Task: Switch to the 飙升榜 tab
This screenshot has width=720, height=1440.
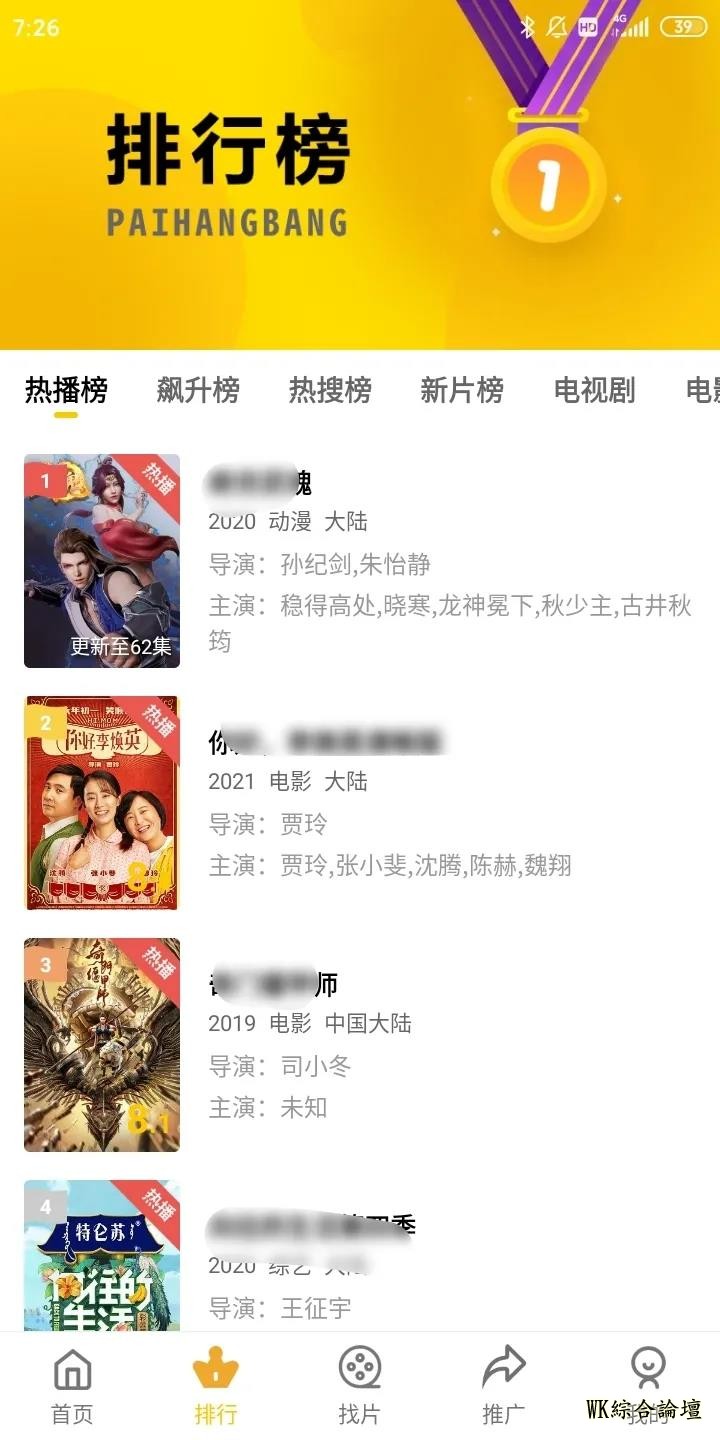Action: [198, 390]
